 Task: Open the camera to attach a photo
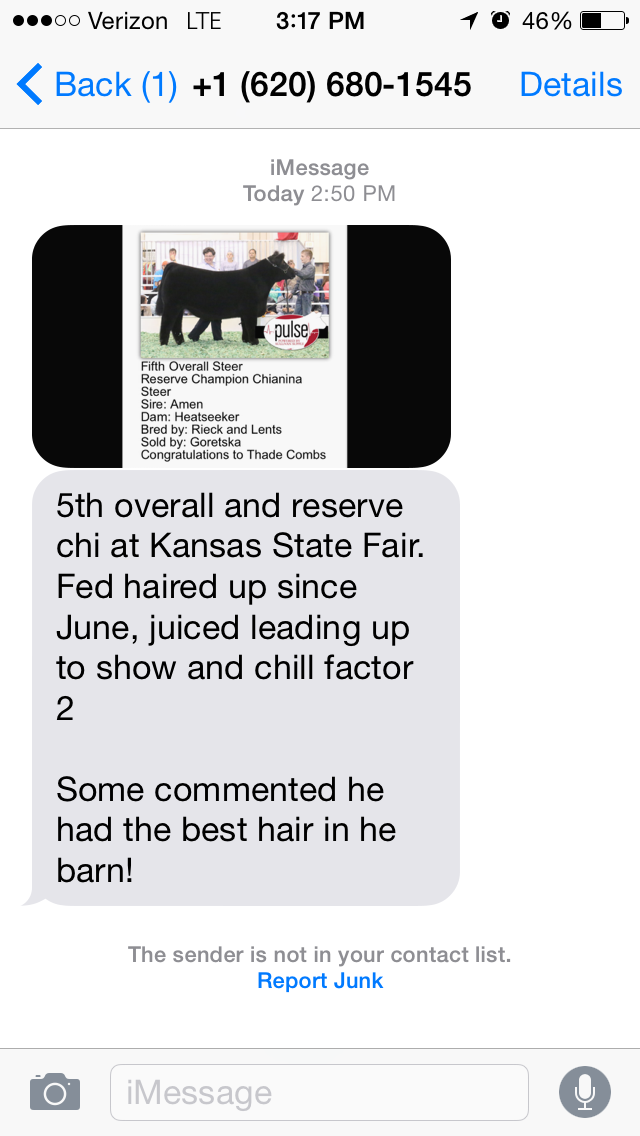coord(55,1092)
